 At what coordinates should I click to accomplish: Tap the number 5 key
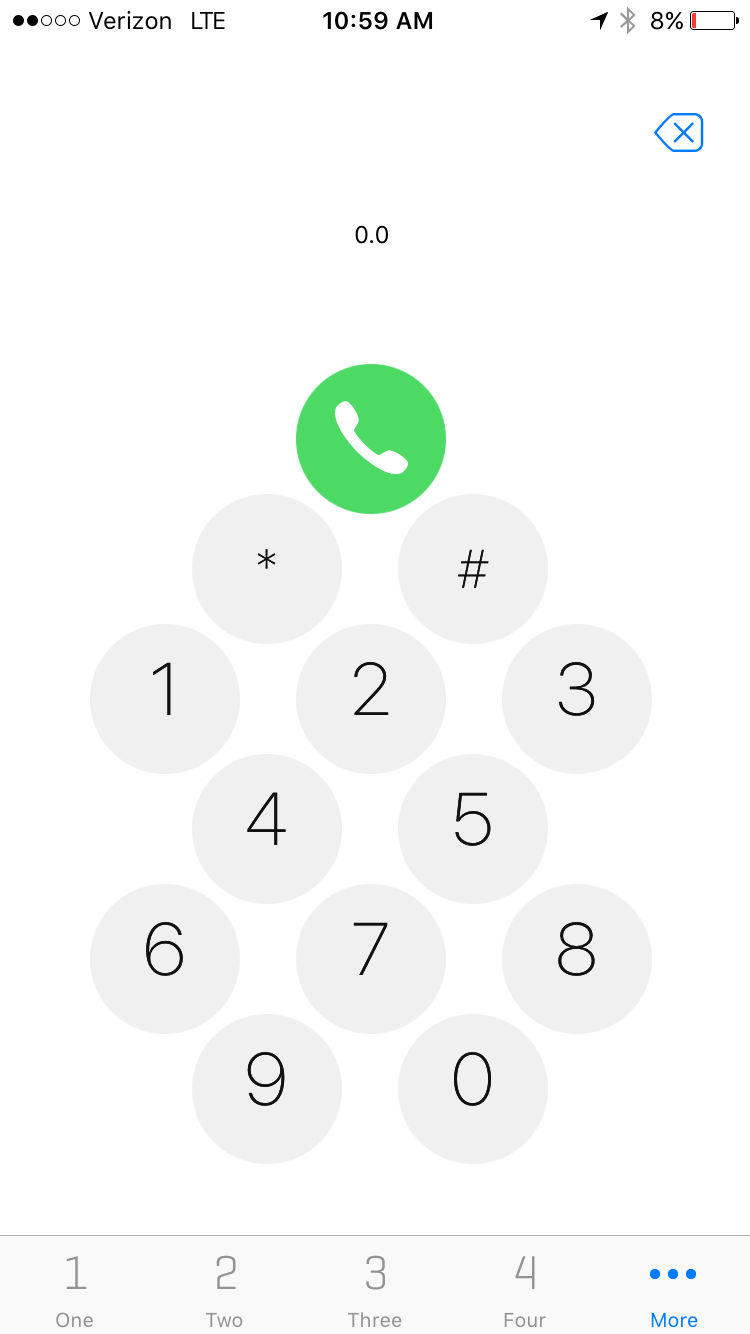pos(473,828)
